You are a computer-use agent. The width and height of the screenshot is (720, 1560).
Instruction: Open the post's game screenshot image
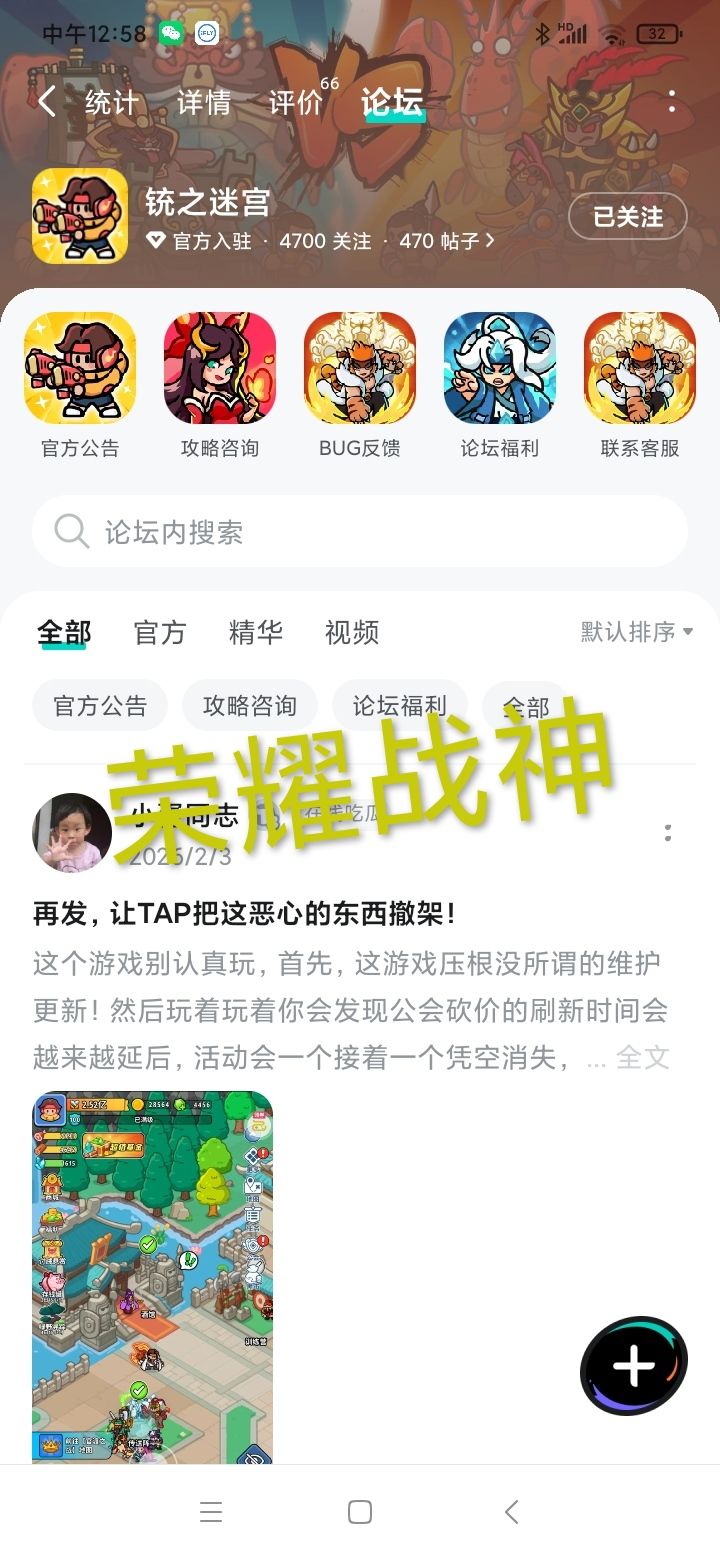tap(152, 1277)
